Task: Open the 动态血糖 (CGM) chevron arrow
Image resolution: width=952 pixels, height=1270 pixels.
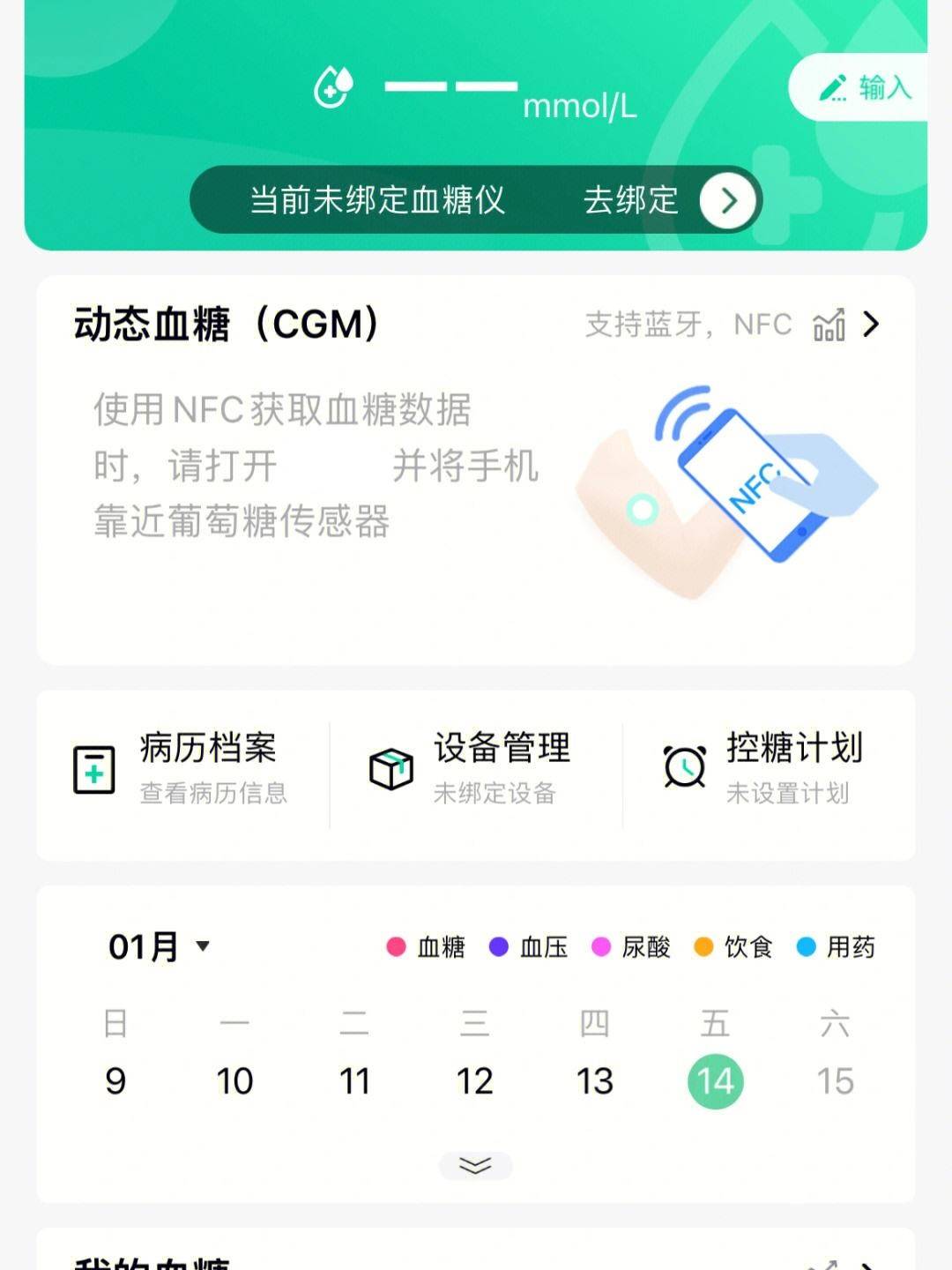Action: [x=871, y=325]
